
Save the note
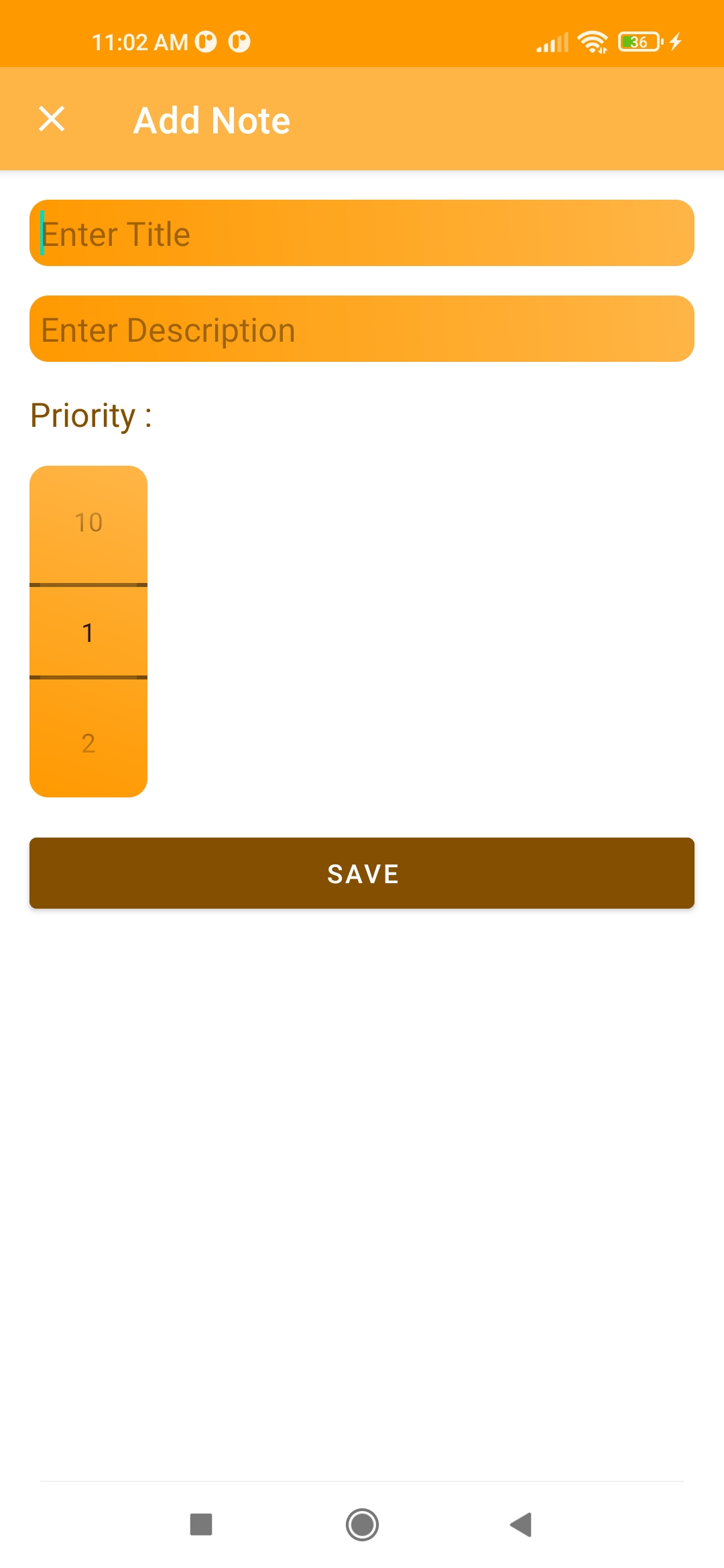[x=362, y=873]
